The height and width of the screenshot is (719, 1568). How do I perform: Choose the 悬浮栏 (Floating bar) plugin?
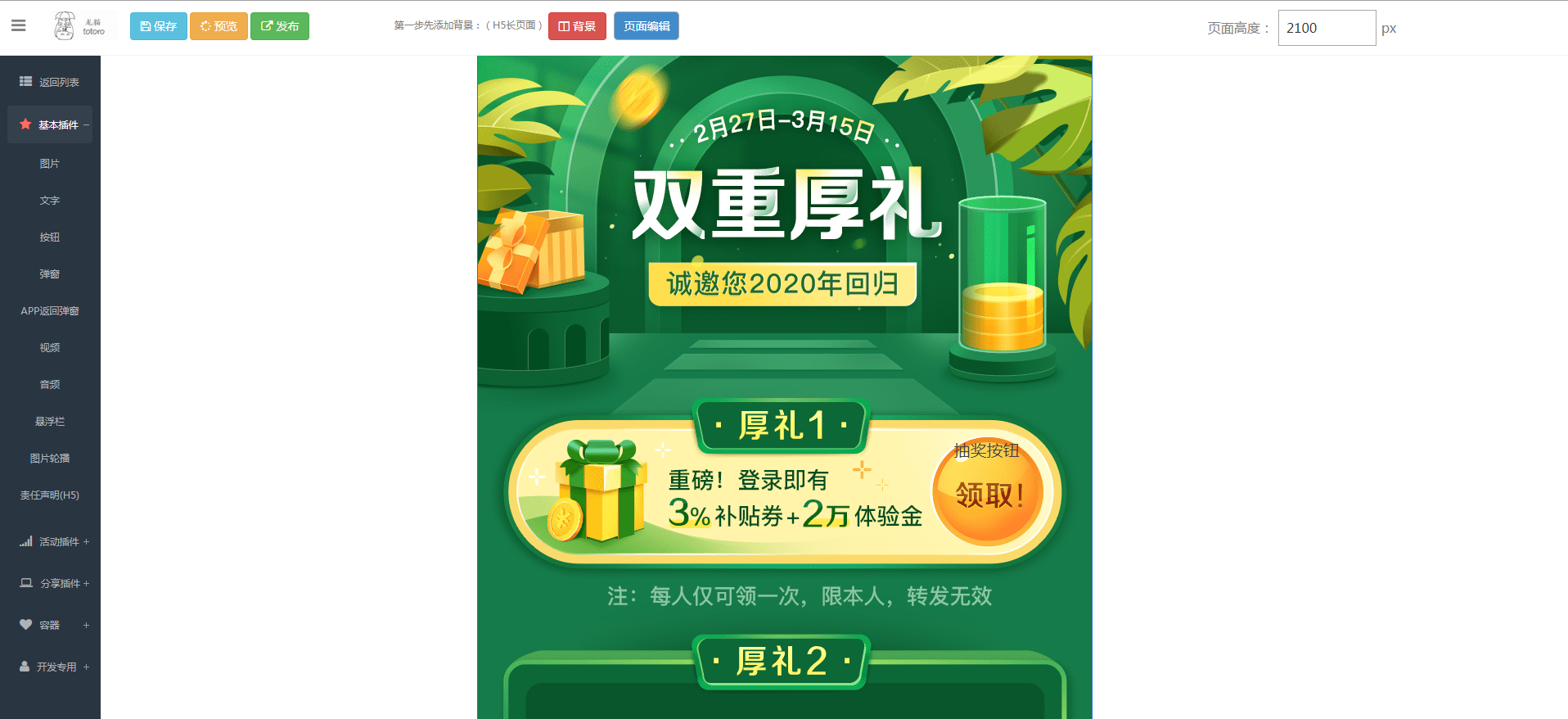[x=50, y=422]
